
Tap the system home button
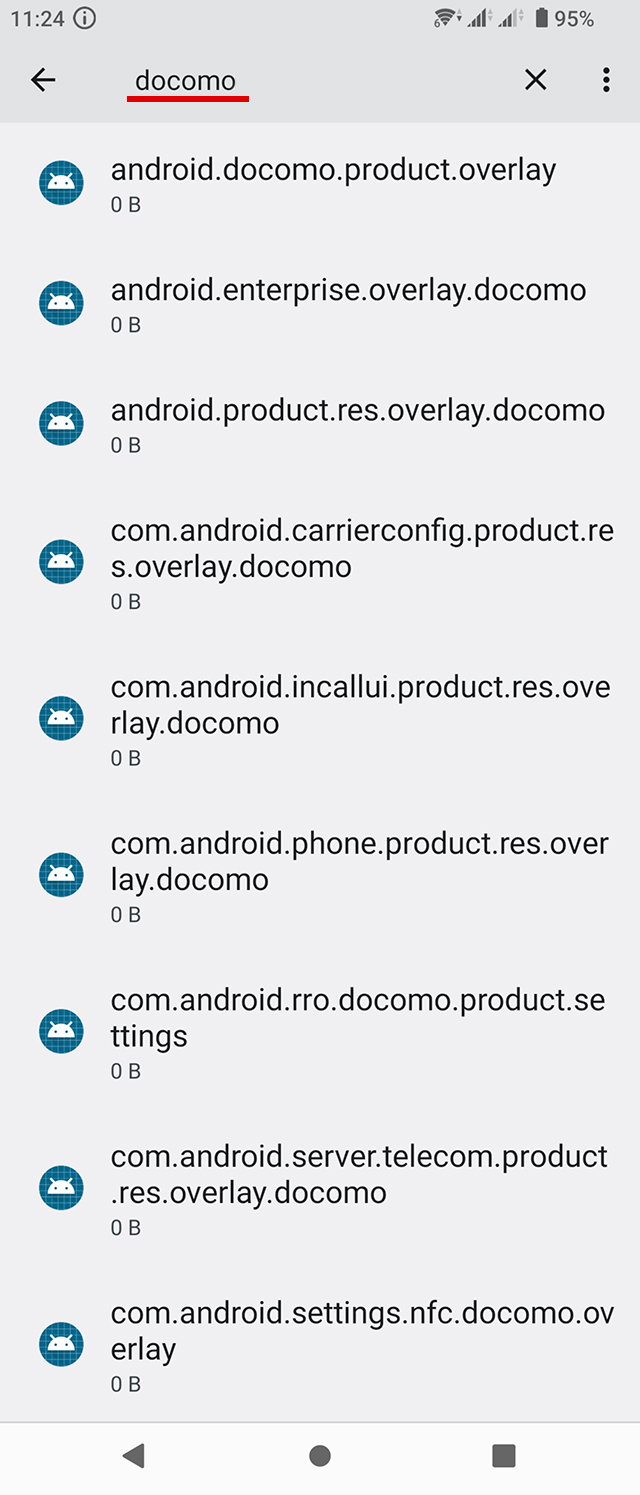[320, 1455]
